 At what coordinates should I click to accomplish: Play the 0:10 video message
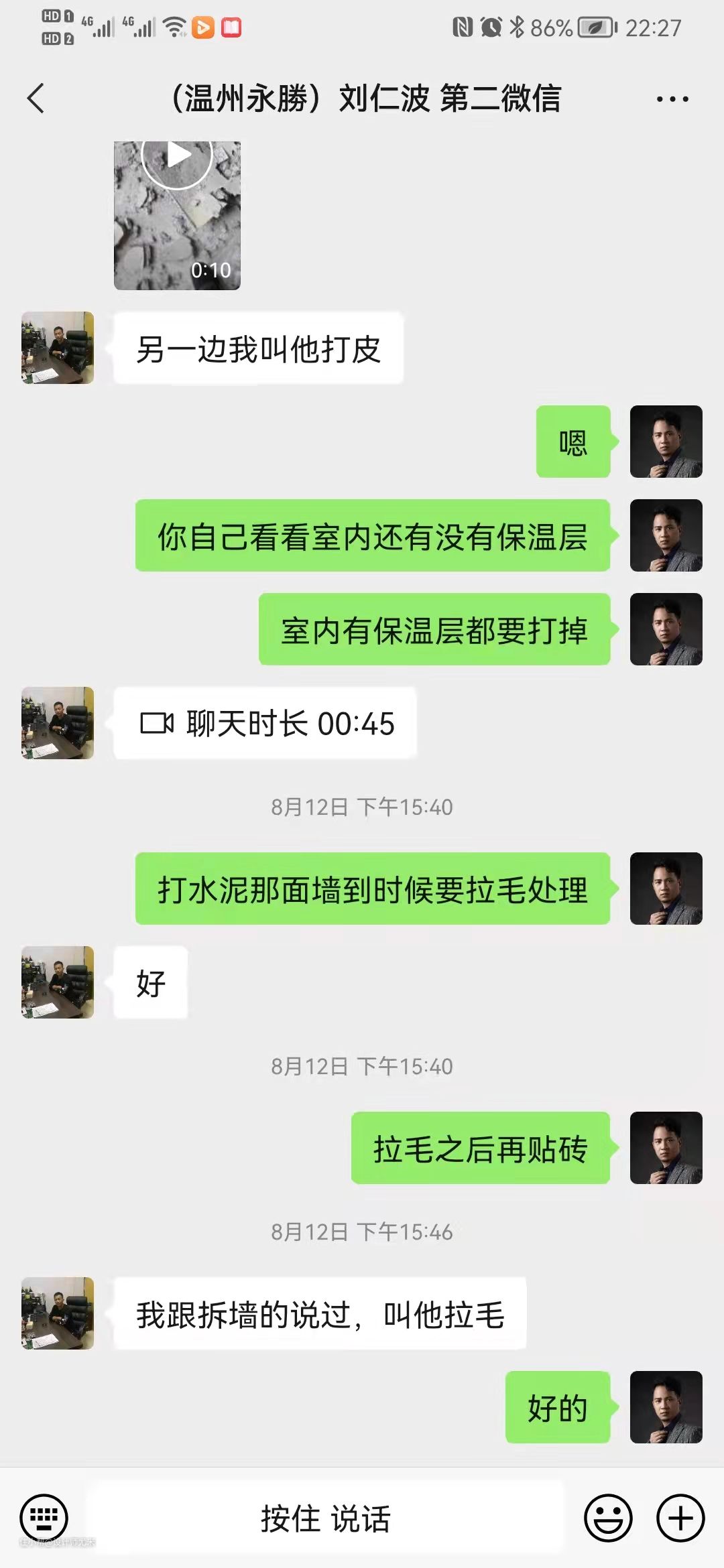coord(177,214)
